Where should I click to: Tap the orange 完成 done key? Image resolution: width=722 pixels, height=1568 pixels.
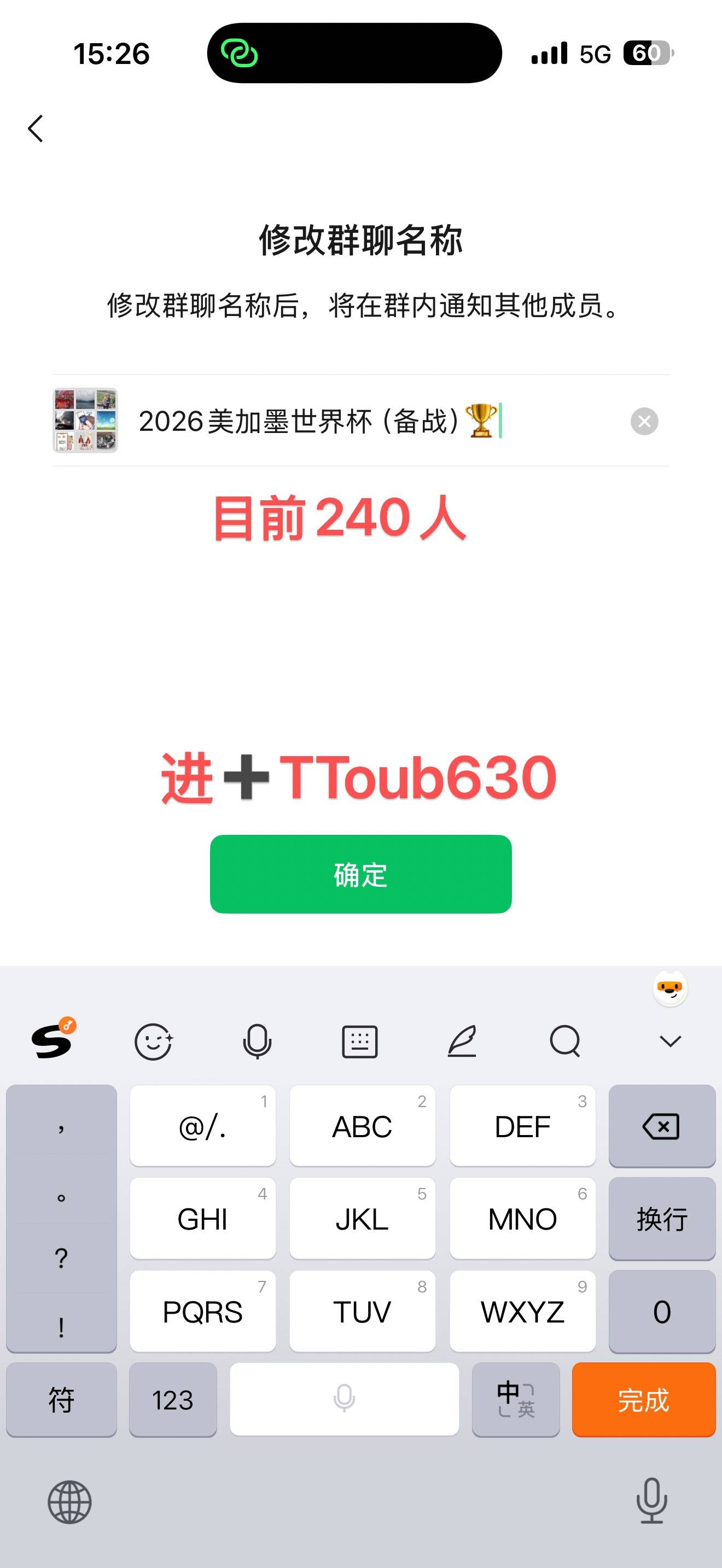pyautogui.click(x=643, y=1400)
